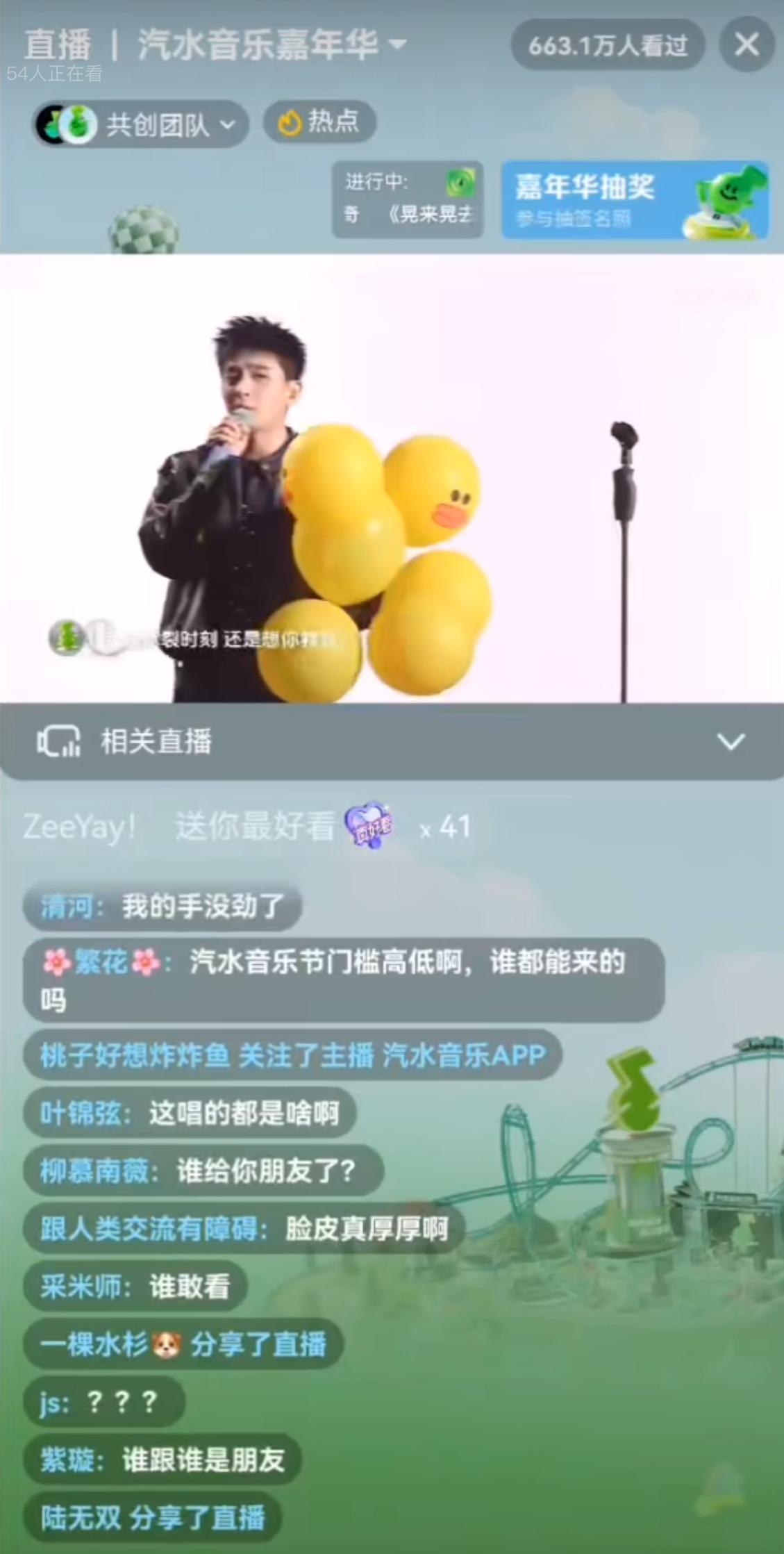
Task: Expand the 汽水音乐嘉年华 title dropdown
Action: (397, 43)
